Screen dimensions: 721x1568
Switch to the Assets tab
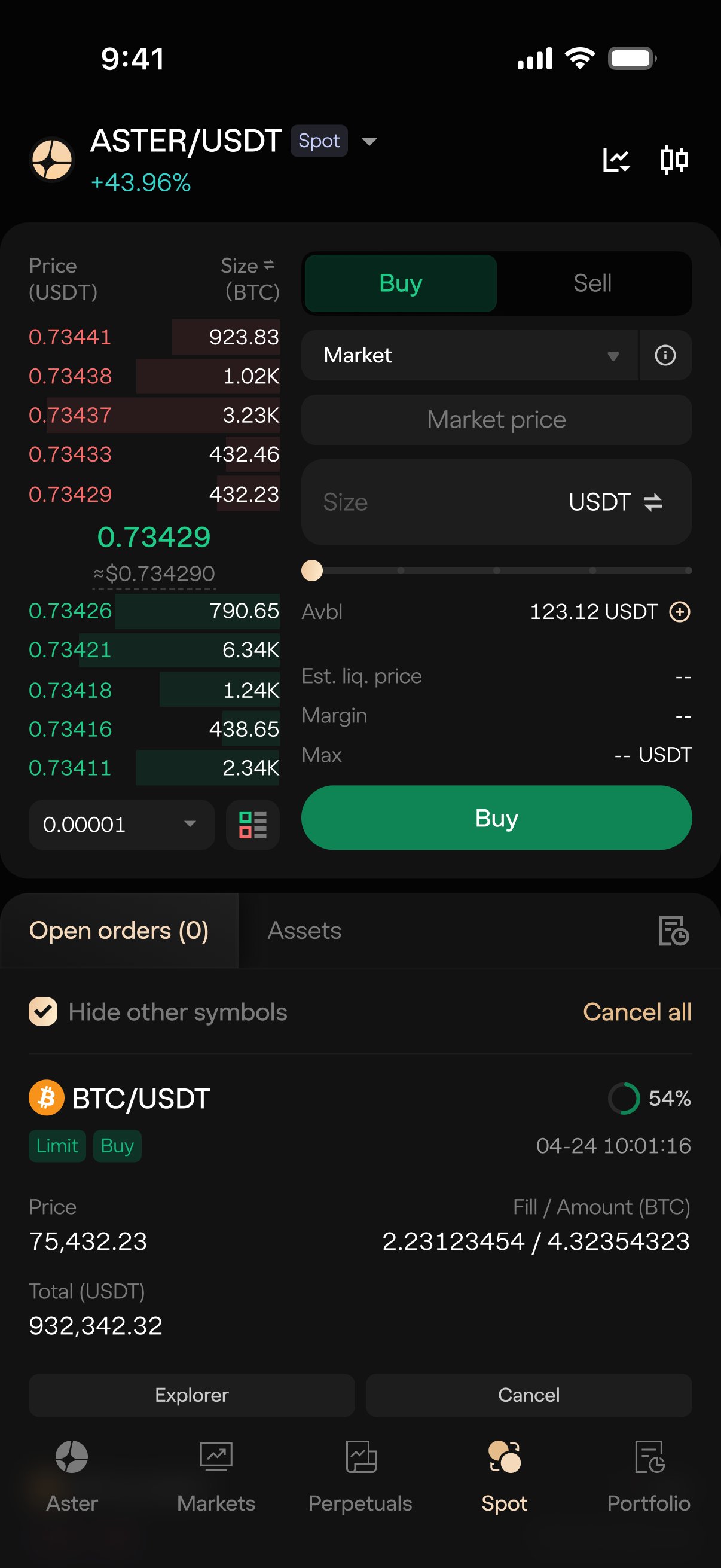tap(304, 930)
